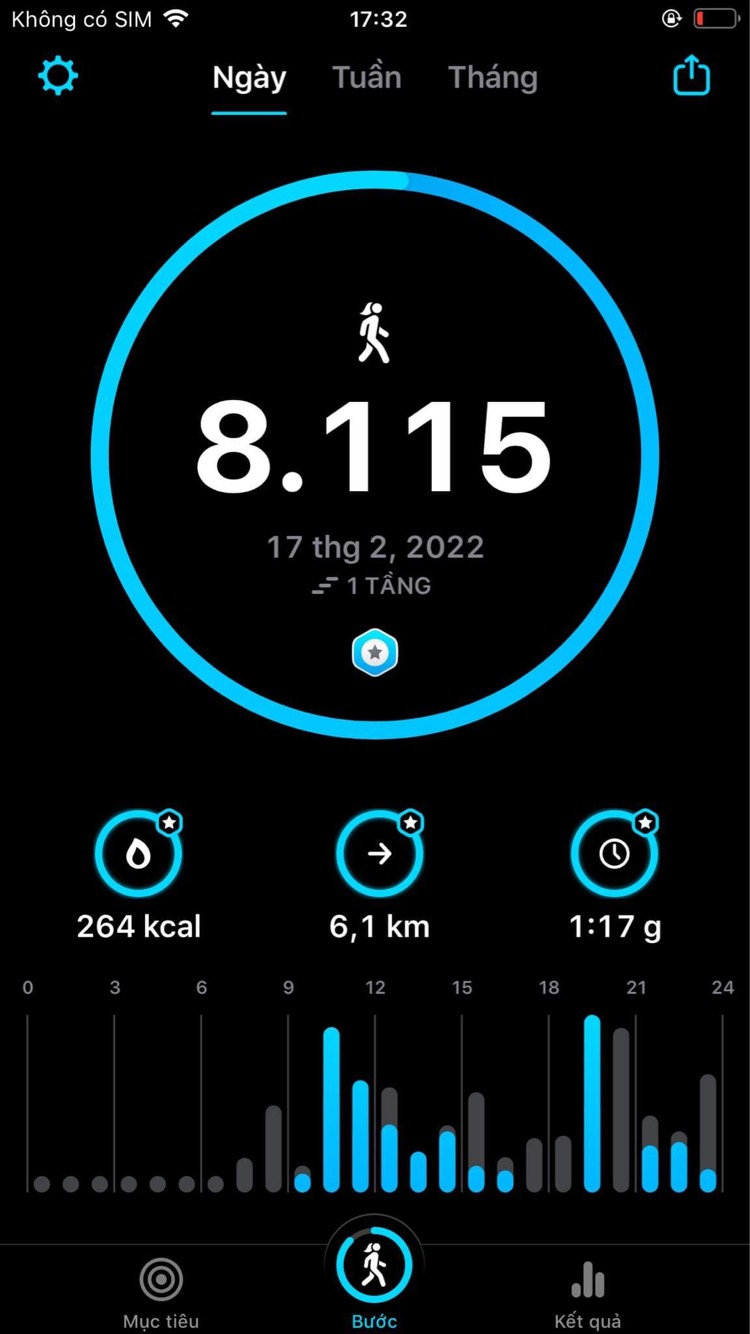Screen dimensions: 750x1334
Task: Tap the 264 kcal calories ring
Action: click(x=139, y=855)
